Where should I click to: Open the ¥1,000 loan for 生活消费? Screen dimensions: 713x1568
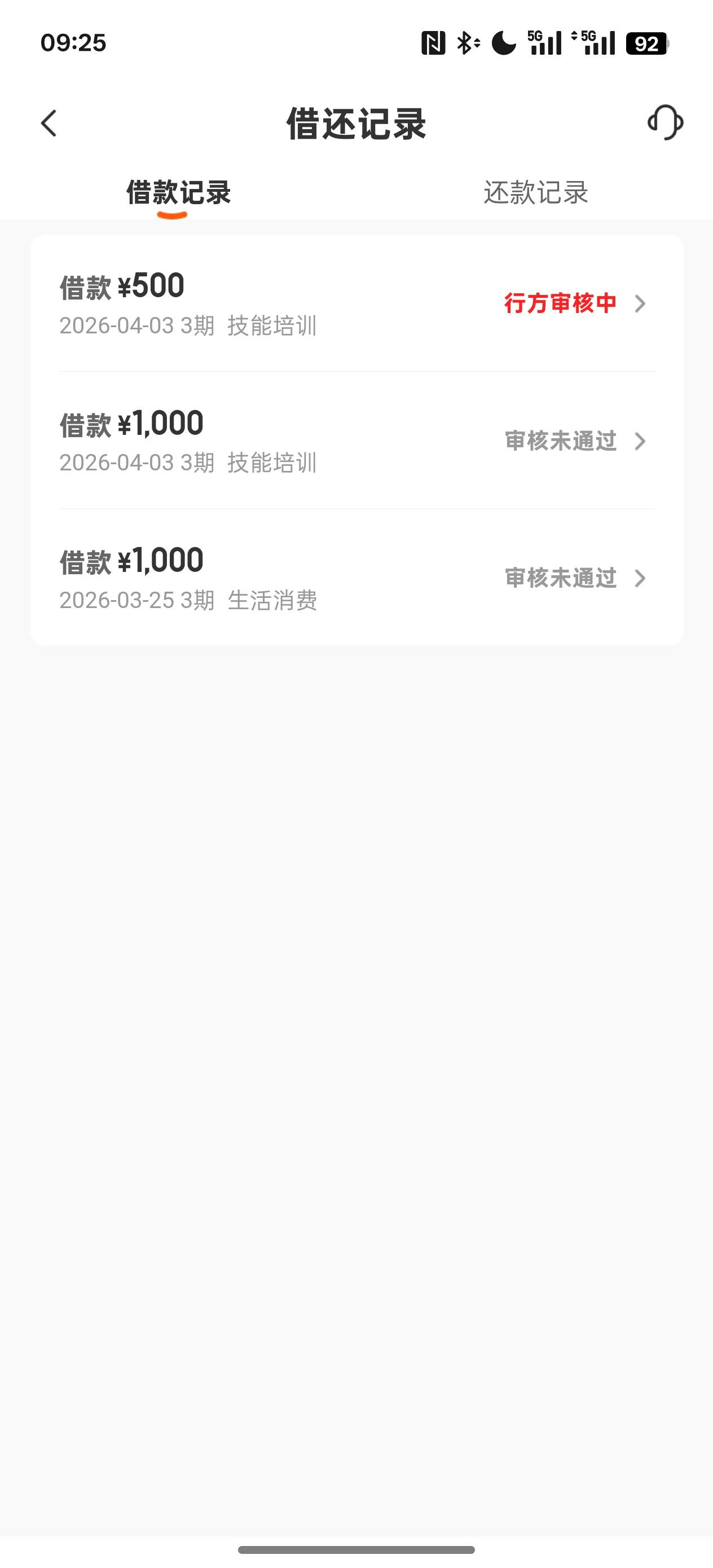pos(357,578)
